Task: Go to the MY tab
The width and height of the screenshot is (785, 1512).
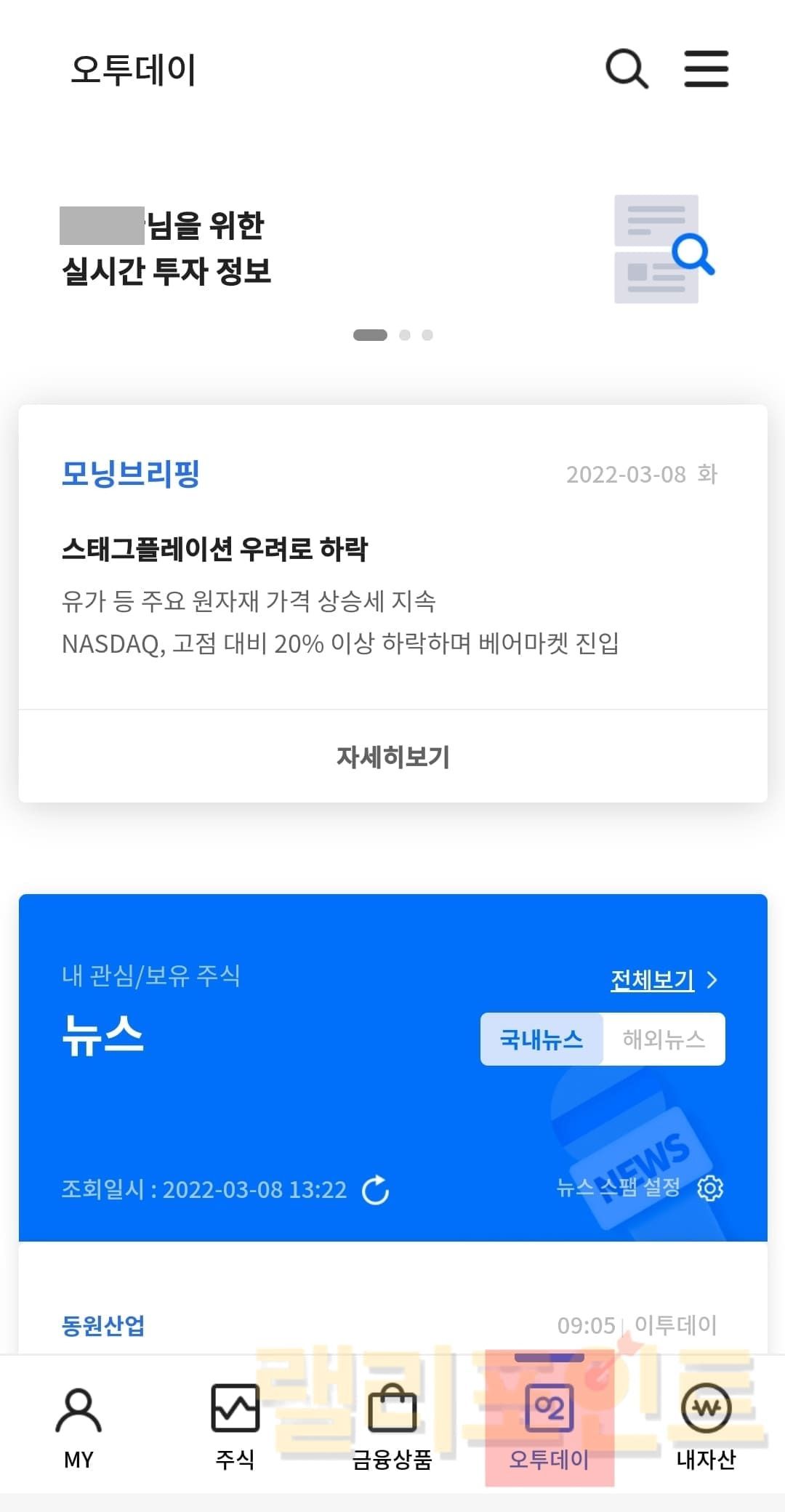Action: (x=78, y=1426)
